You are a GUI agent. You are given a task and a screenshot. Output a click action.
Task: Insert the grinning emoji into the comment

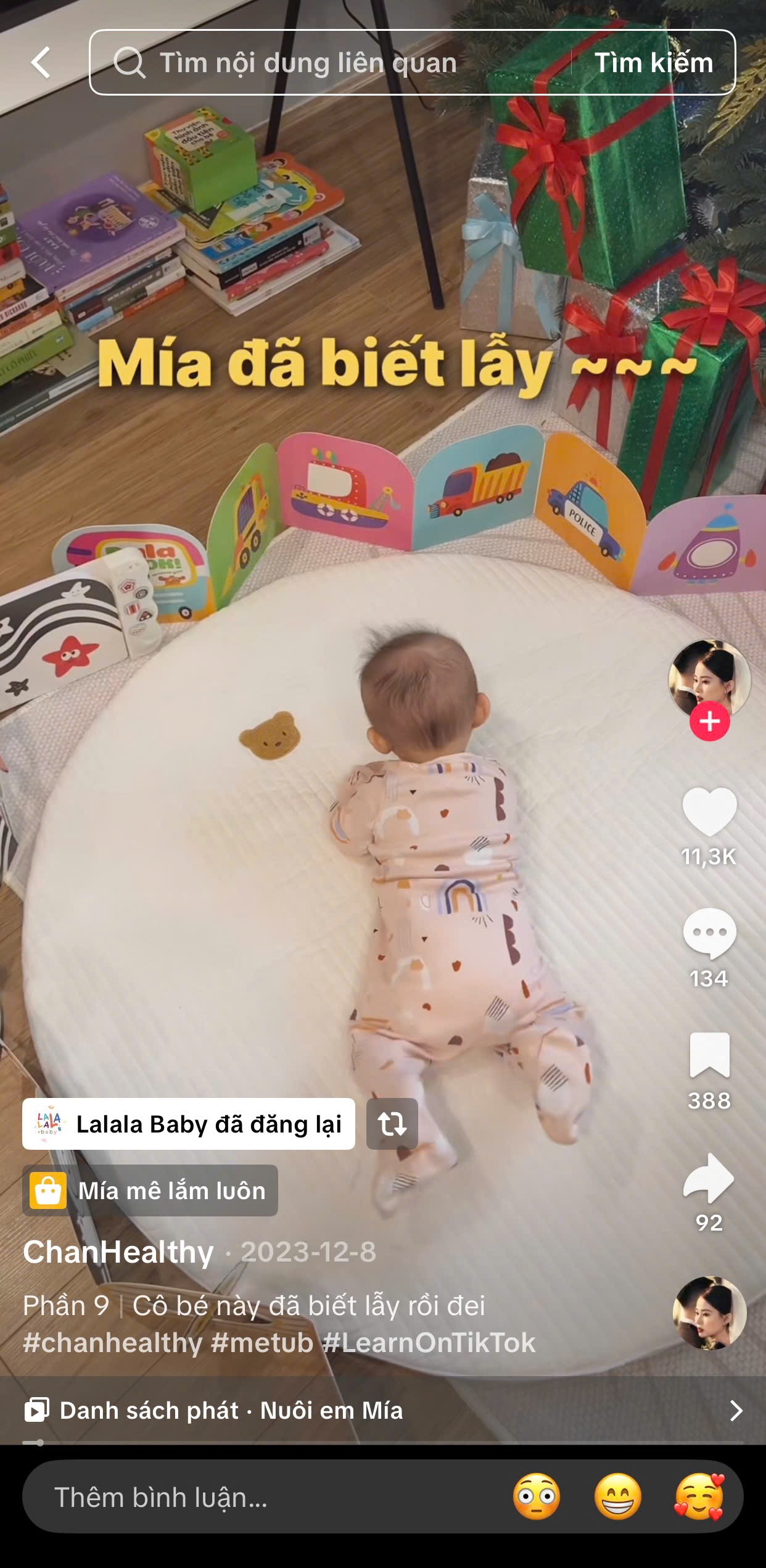tap(617, 1497)
